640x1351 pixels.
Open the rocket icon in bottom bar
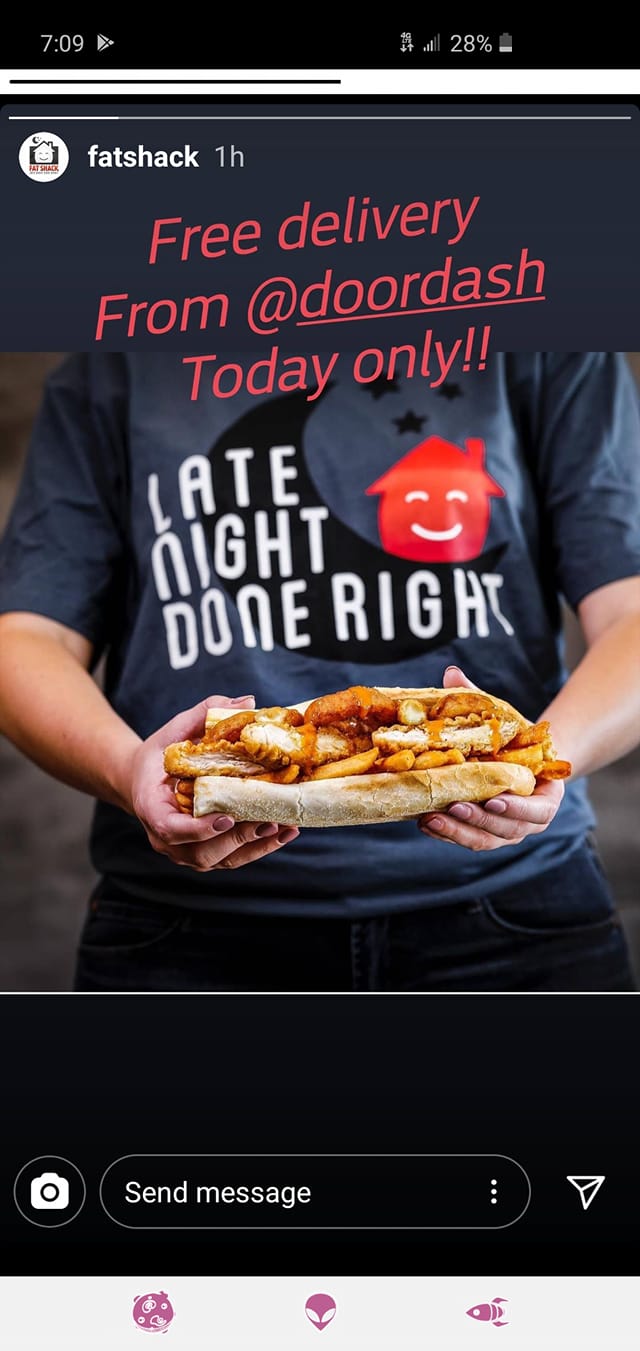pos(487,1311)
